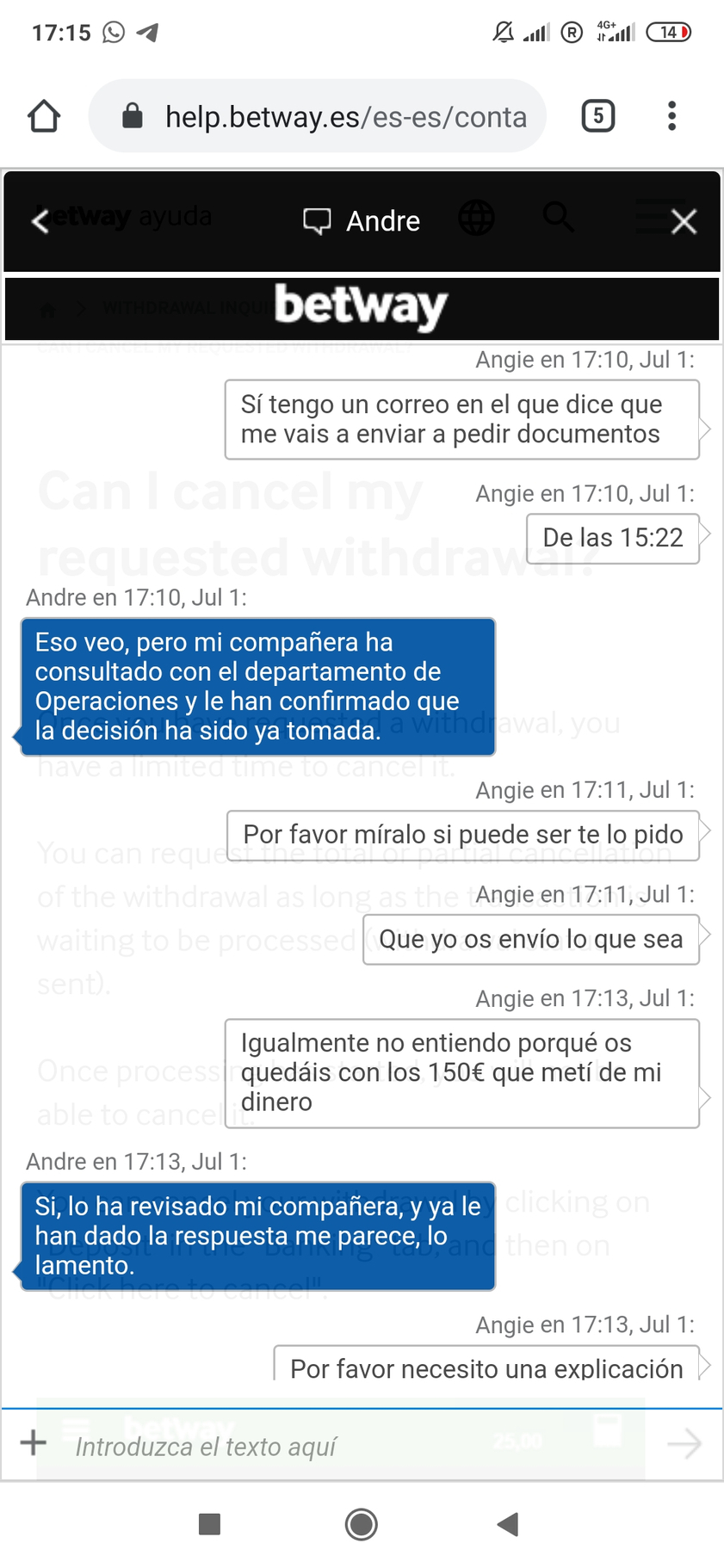Tap the system back button
Image resolution: width=724 pixels, height=1568 pixels.
pos(508,1524)
